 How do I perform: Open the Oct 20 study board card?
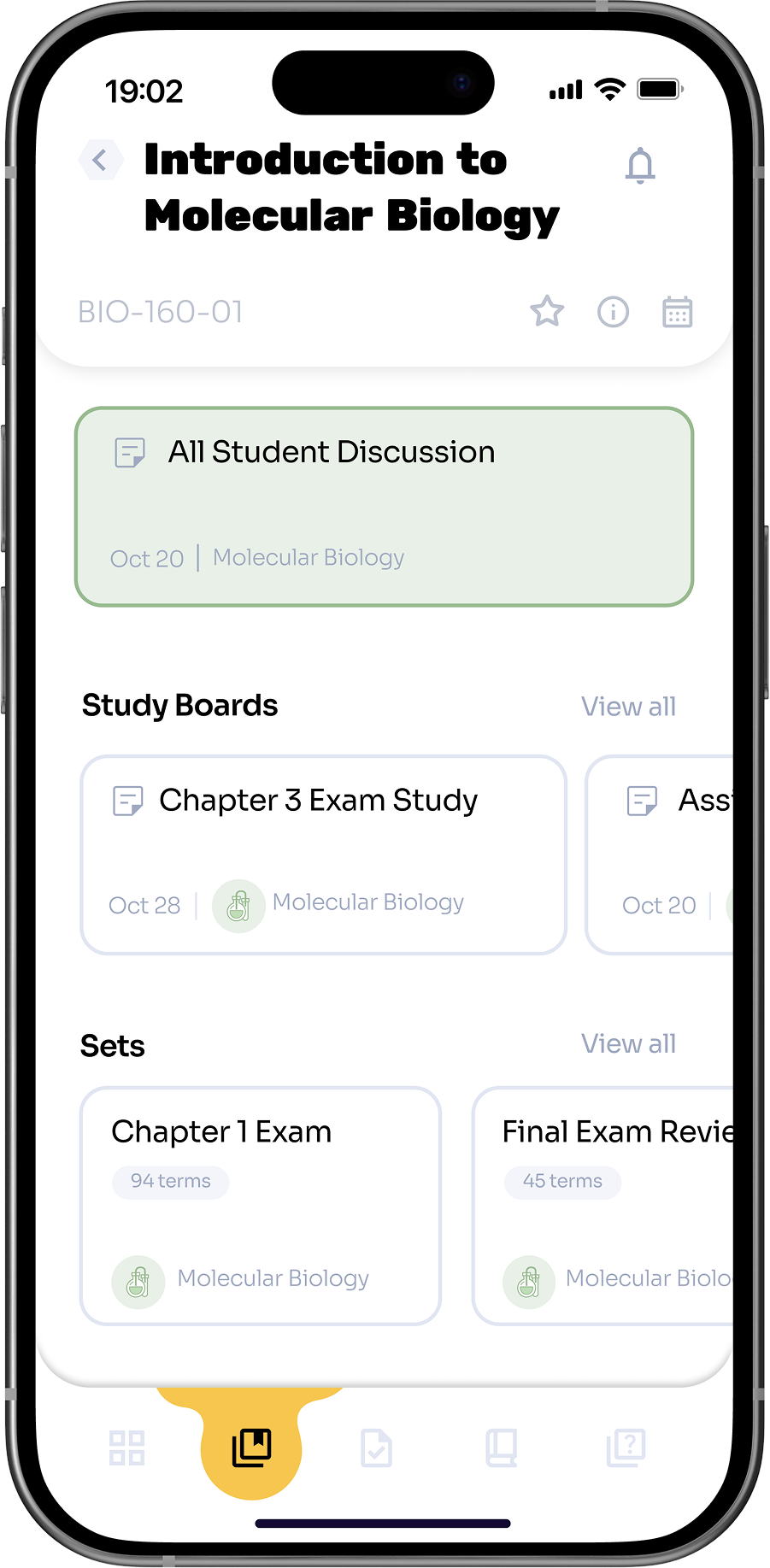tap(660, 854)
